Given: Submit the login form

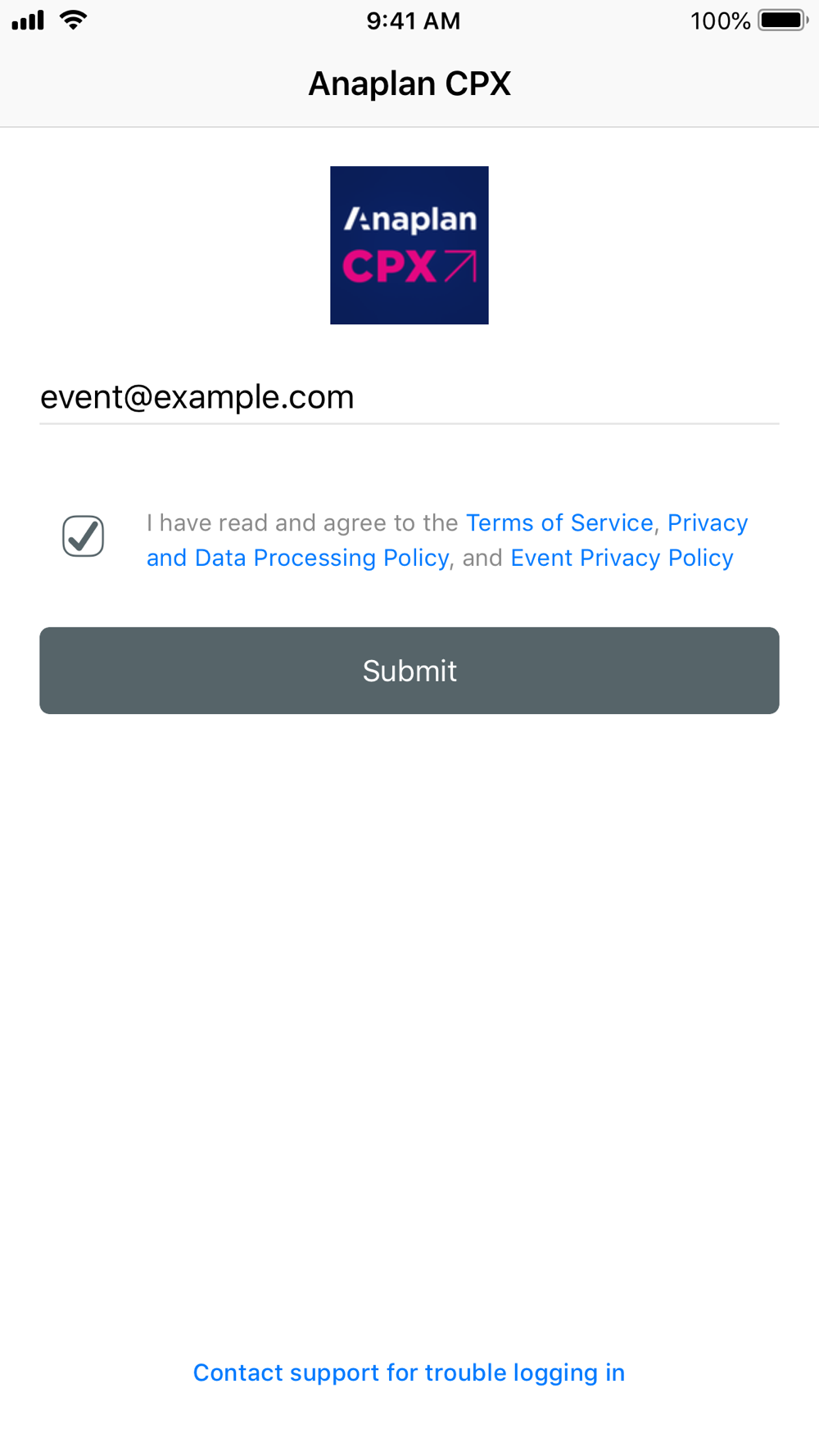Looking at the screenshot, I should [x=409, y=671].
